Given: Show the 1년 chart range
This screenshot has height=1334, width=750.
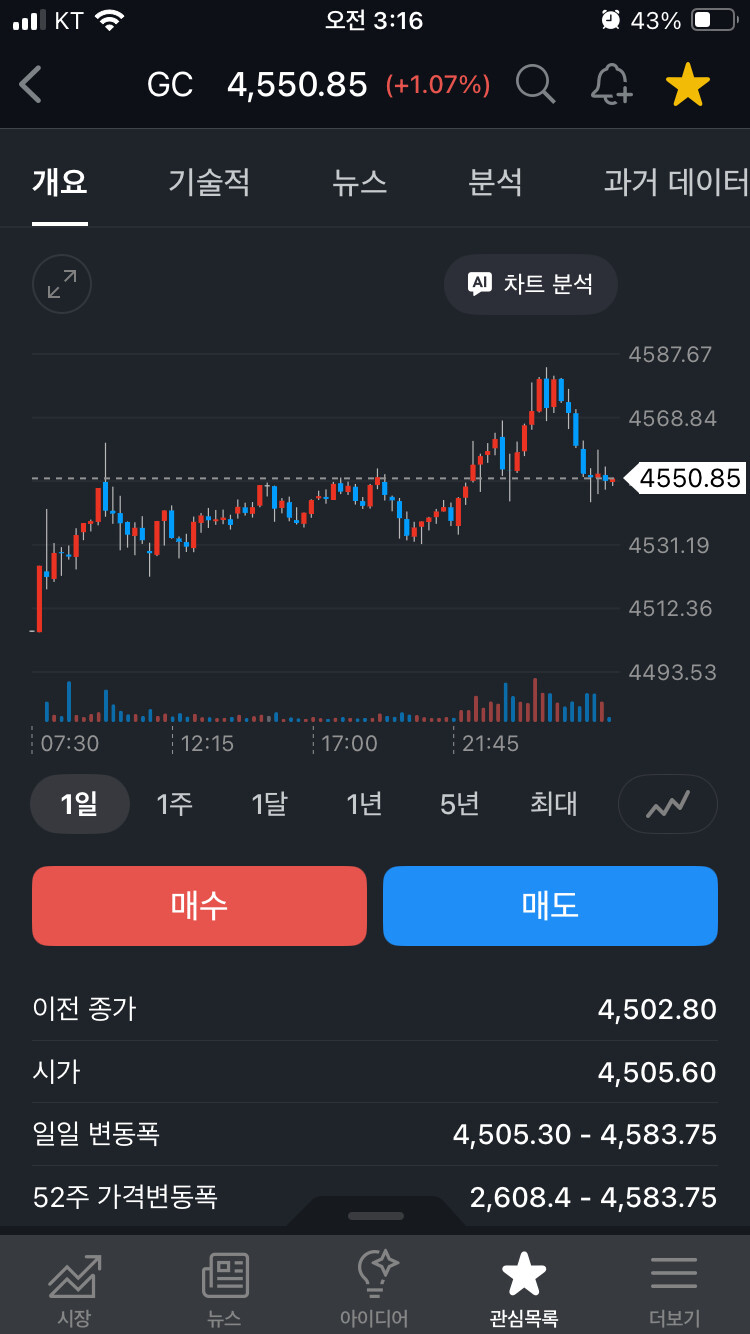Looking at the screenshot, I should click(364, 803).
